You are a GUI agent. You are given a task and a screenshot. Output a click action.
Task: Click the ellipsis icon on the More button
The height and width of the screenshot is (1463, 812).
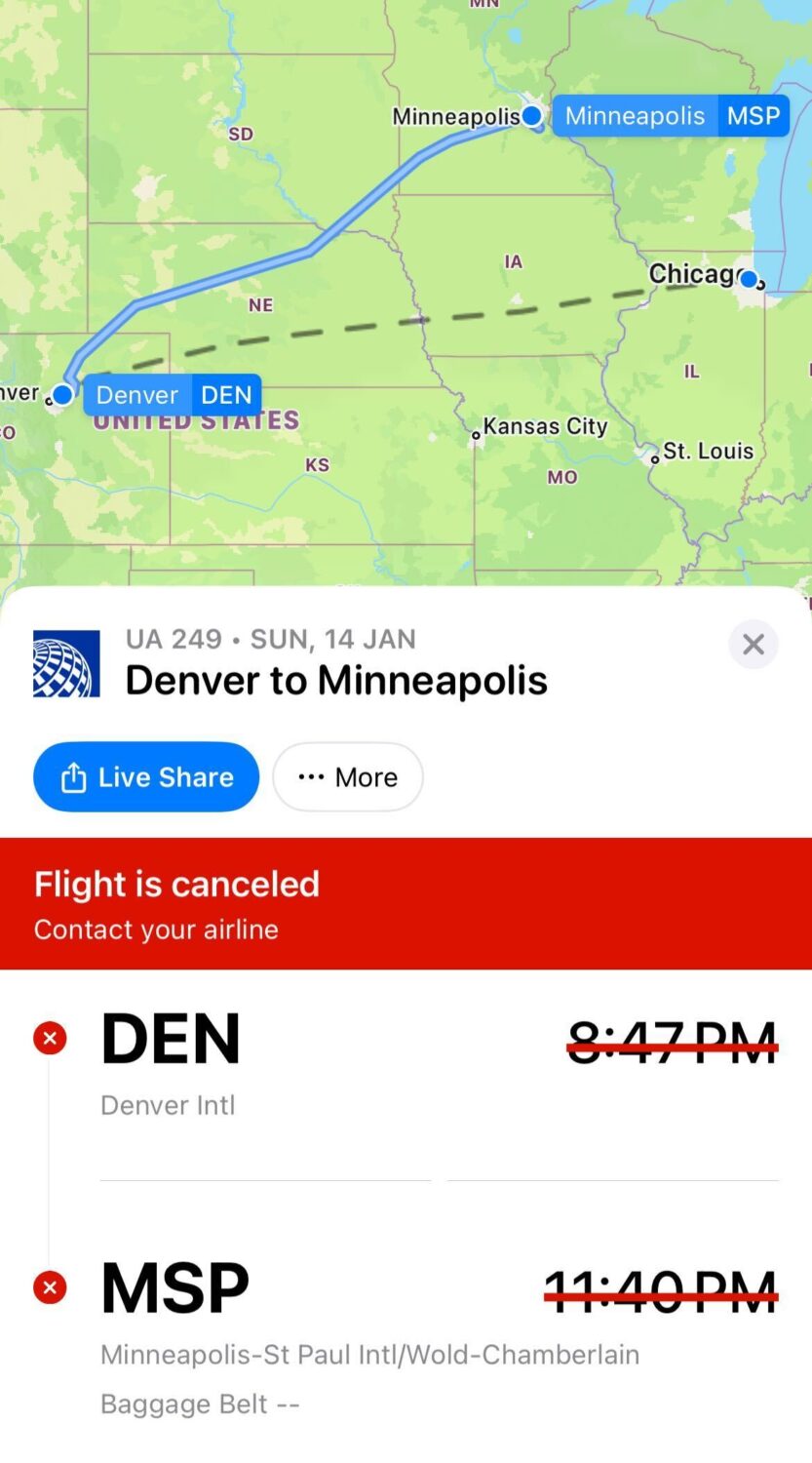point(310,776)
